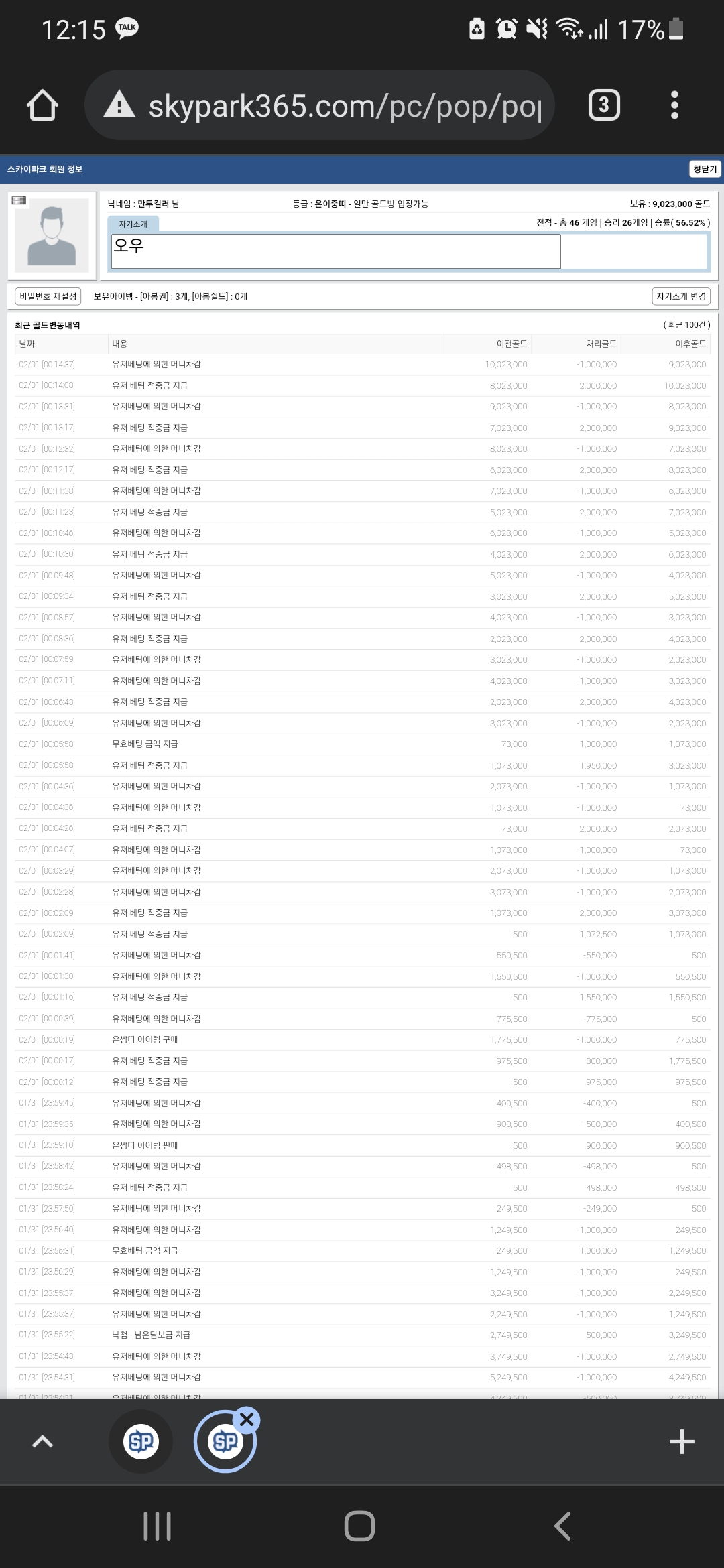Go to the browser home page
Image resolution: width=724 pixels, height=1568 pixels.
[42, 105]
